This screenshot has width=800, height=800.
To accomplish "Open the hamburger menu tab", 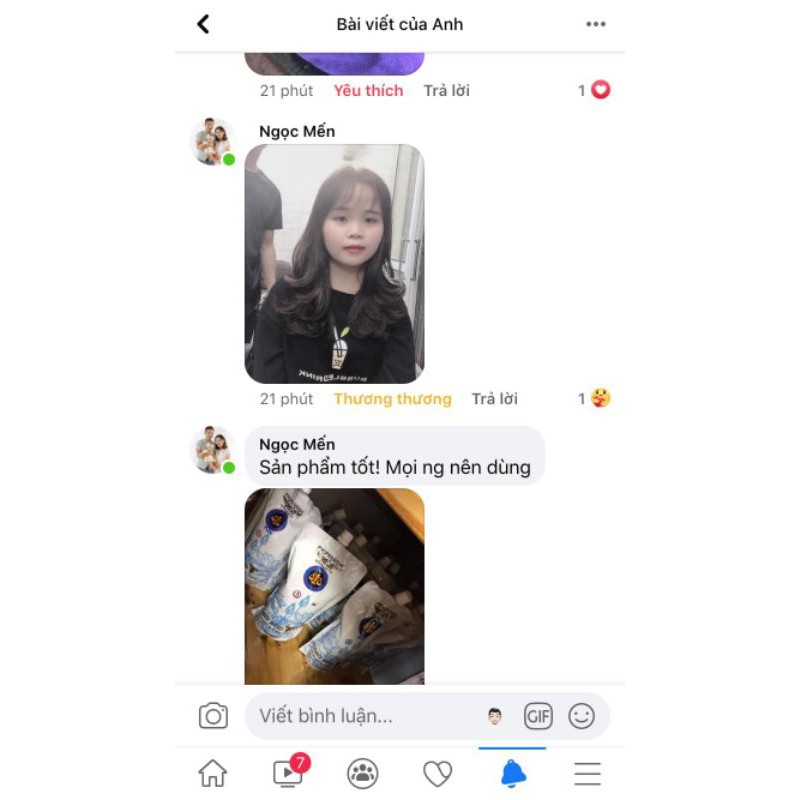I will [587, 774].
